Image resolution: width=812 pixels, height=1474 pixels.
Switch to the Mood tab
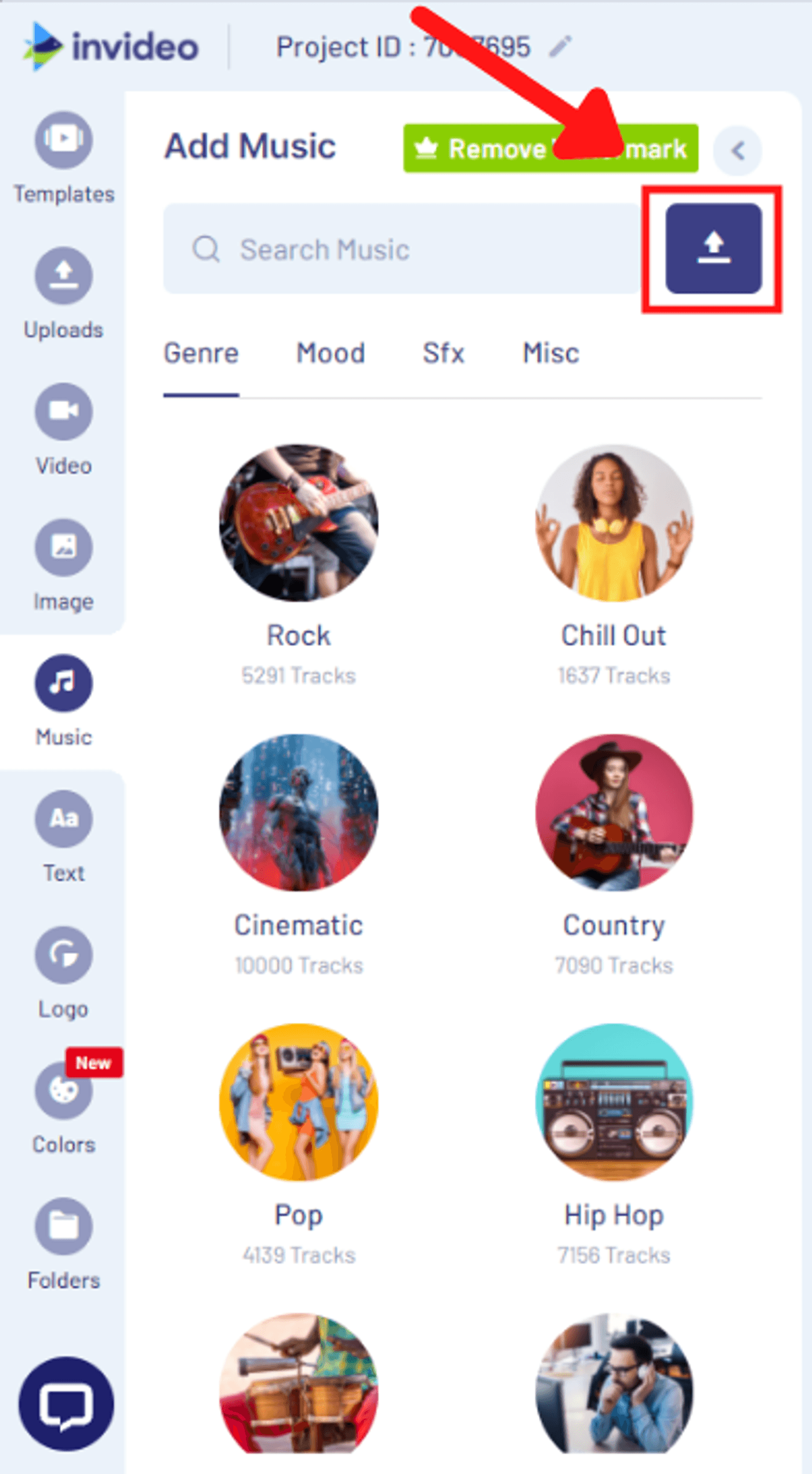(331, 353)
